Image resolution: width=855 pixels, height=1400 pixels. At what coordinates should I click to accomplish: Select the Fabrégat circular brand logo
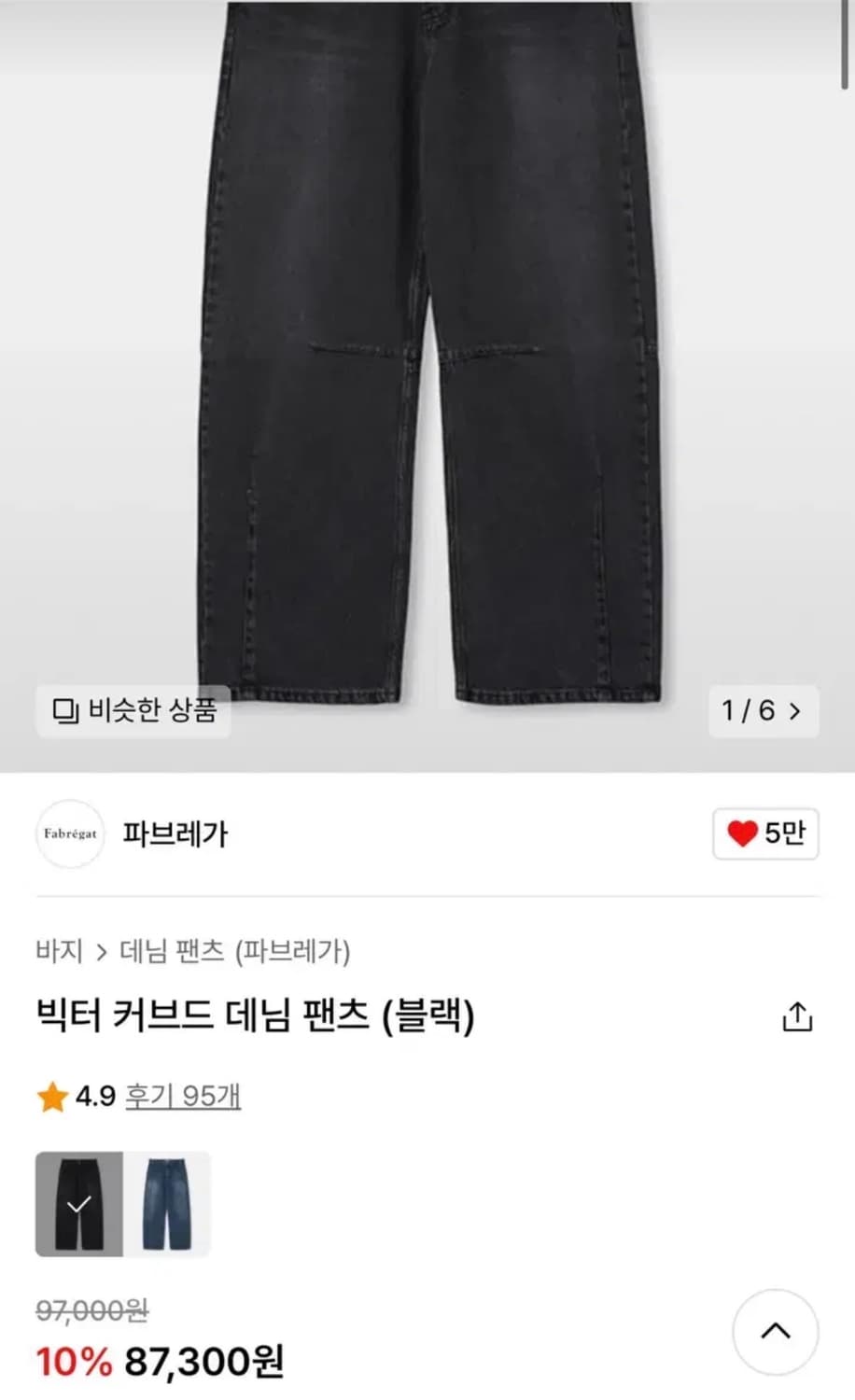click(70, 834)
